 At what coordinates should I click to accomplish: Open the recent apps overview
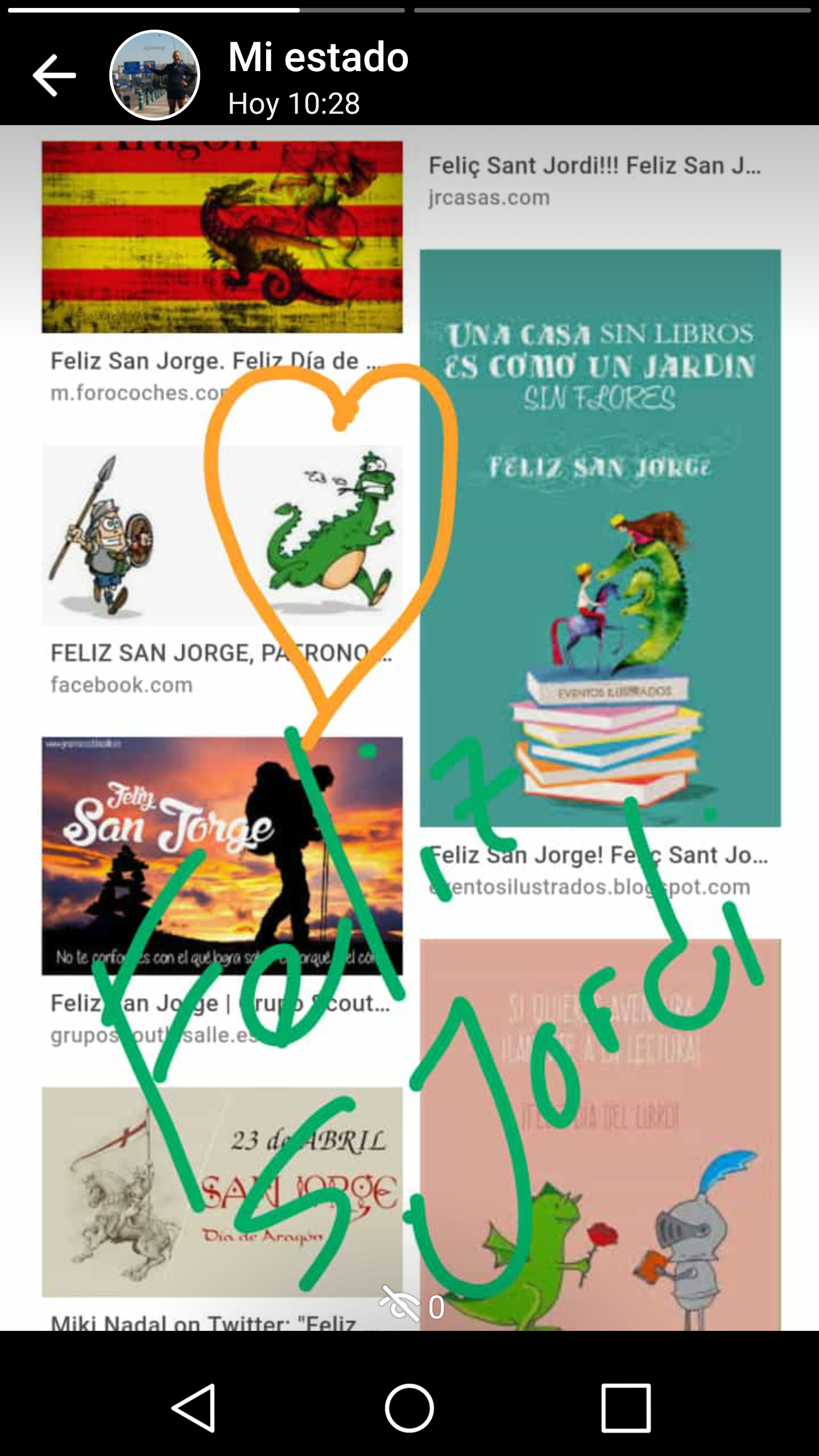point(626,1408)
